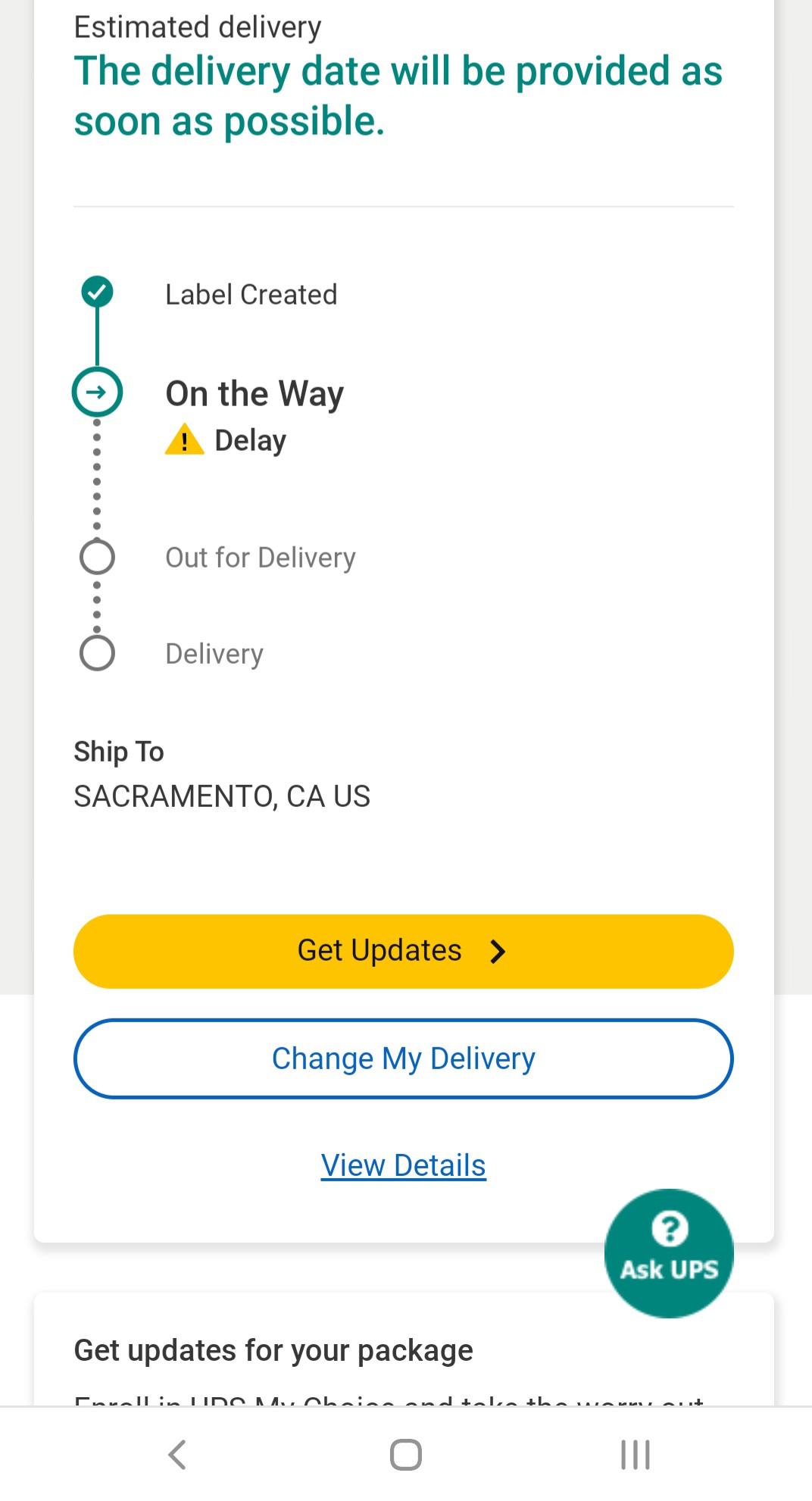Viewport: 812px width, 1501px height.
Task: Expand Get Updates via its chevron arrow
Action: [x=497, y=951]
